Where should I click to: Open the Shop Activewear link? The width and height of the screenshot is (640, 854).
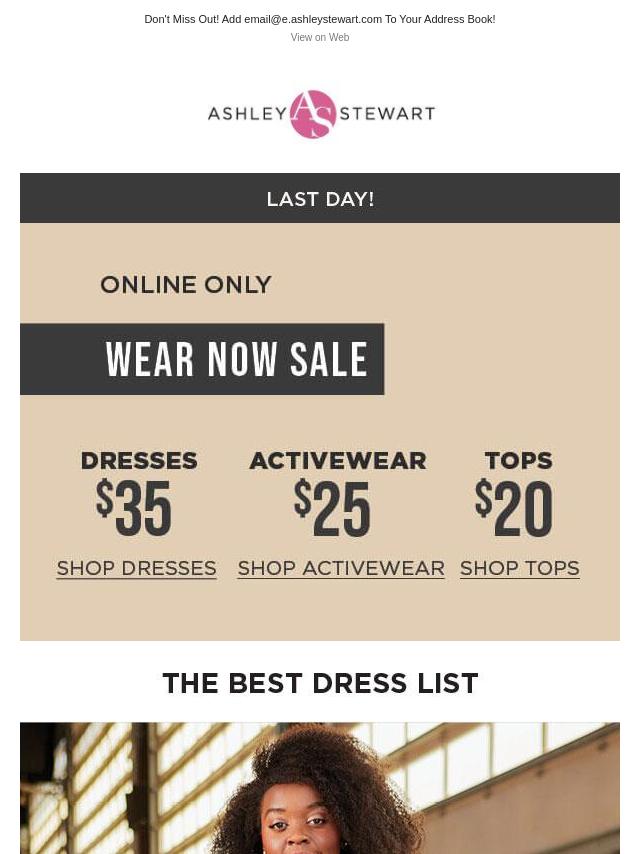click(340, 568)
